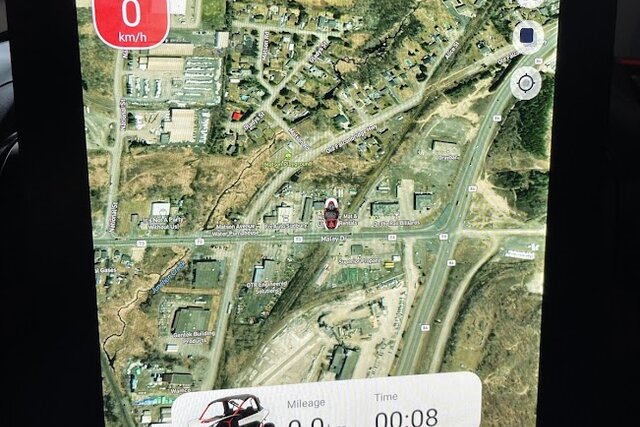
Task: Open the ride stats card with Mileage
Action: click(x=326, y=404)
